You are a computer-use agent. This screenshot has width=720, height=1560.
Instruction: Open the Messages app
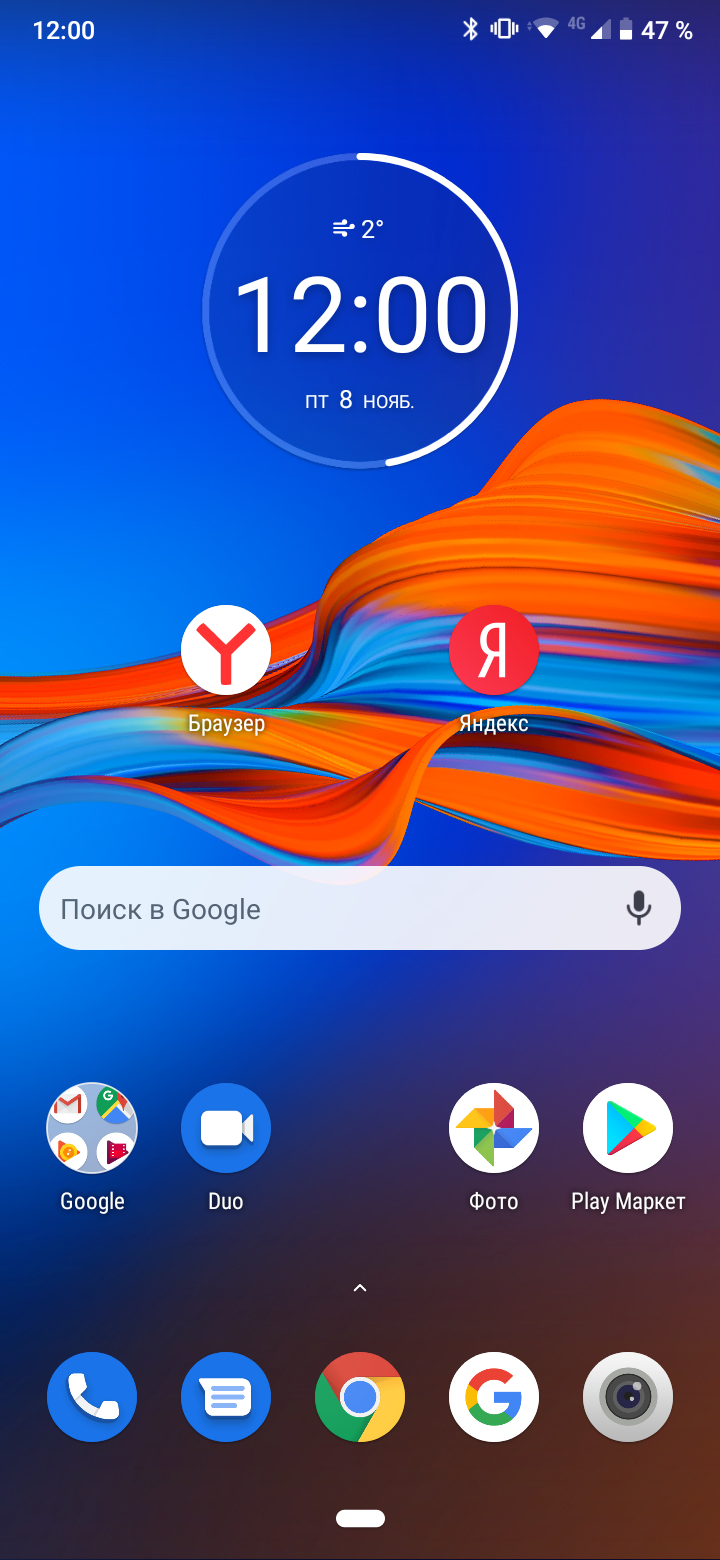pos(226,1397)
